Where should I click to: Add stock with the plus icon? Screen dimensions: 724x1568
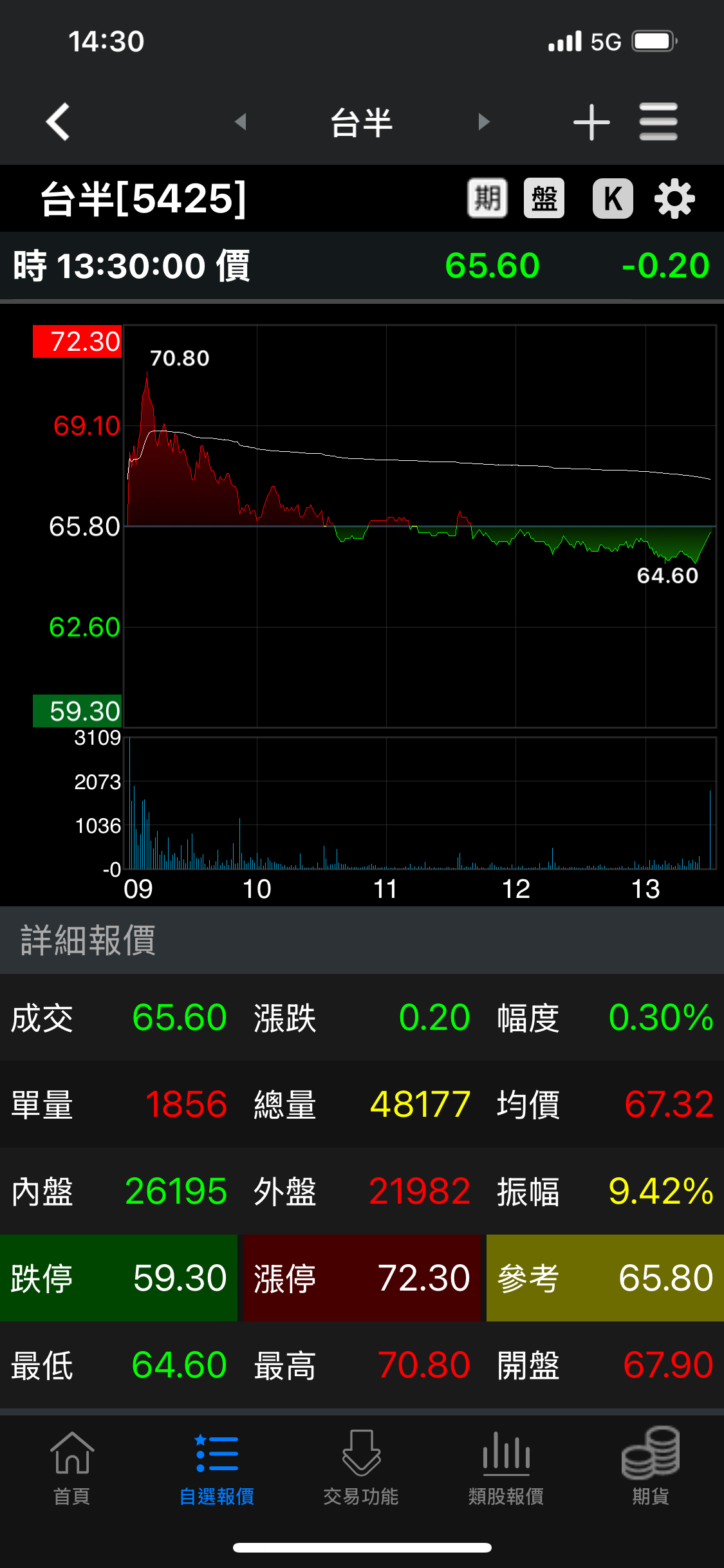click(x=591, y=122)
